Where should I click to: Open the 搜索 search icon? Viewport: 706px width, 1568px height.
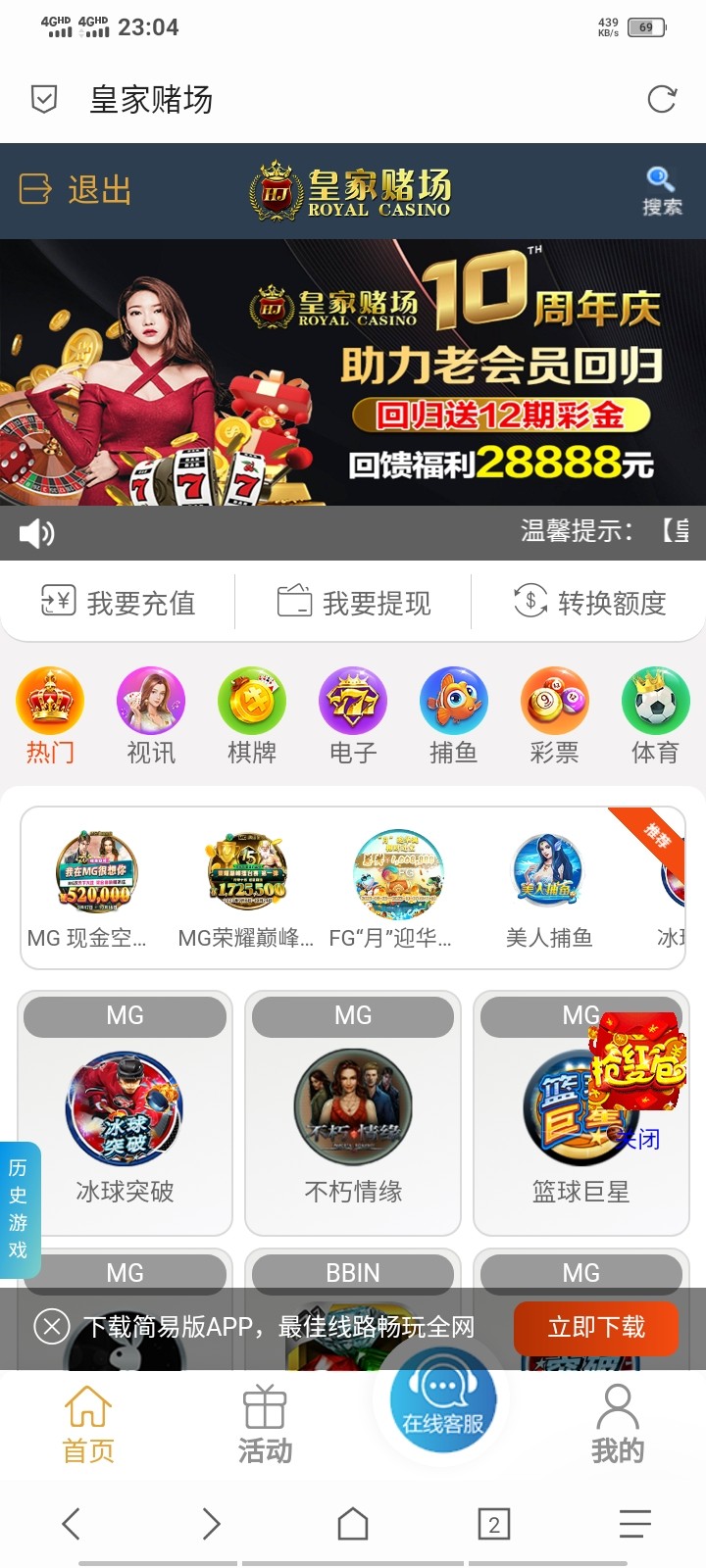tap(662, 190)
